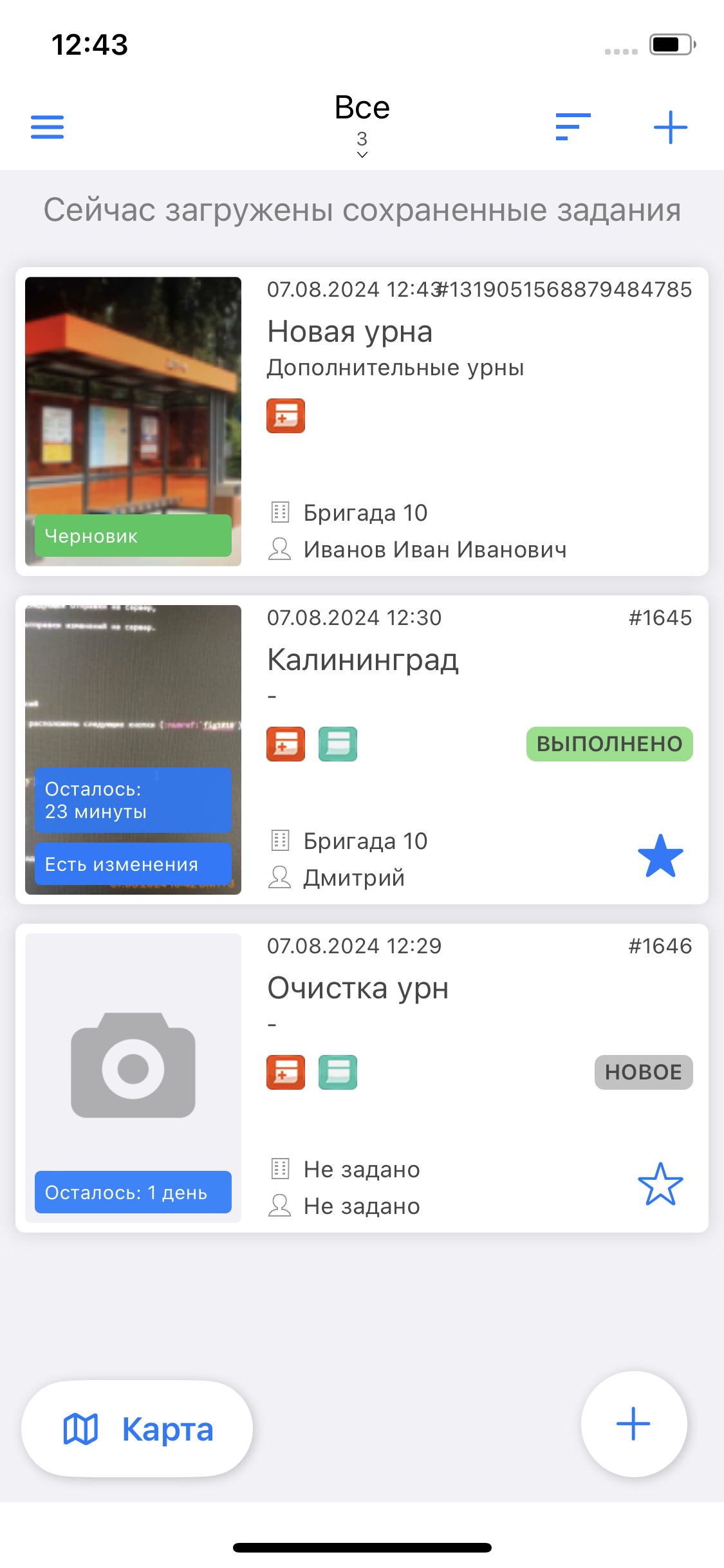Open the Калининград task card
Image resolution: width=724 pixels, height=1568 pixels.
[x=450, y=682]
